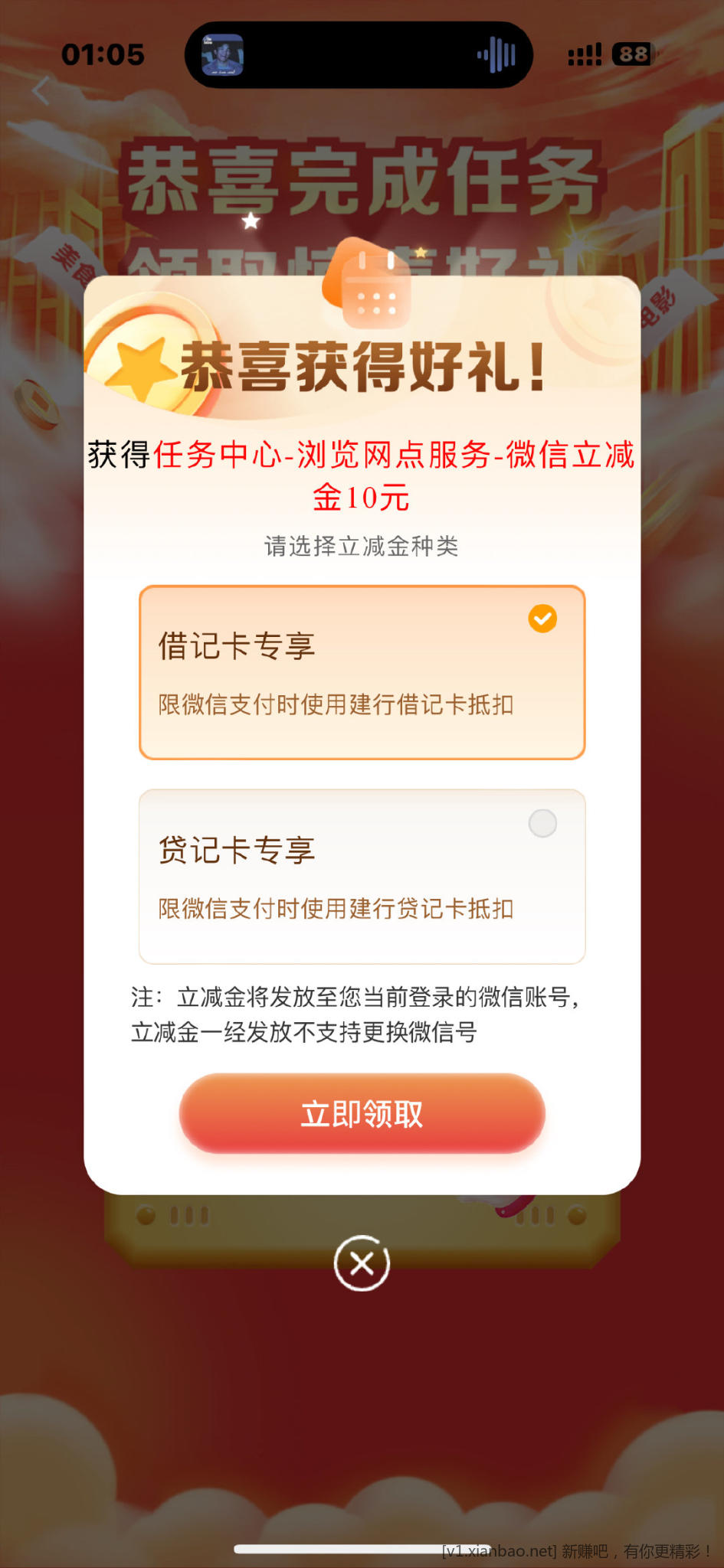Viewport: 724px width, 1568px height.
Task: Go back using the top-left arrow
Action: (x=41, y=91)
